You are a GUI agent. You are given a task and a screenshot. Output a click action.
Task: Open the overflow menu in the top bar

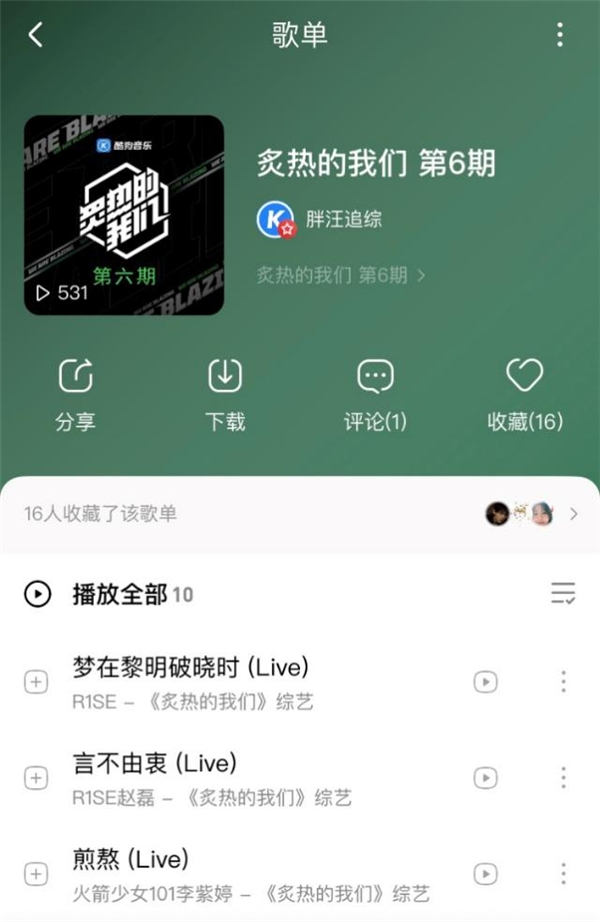click(560, 35)
